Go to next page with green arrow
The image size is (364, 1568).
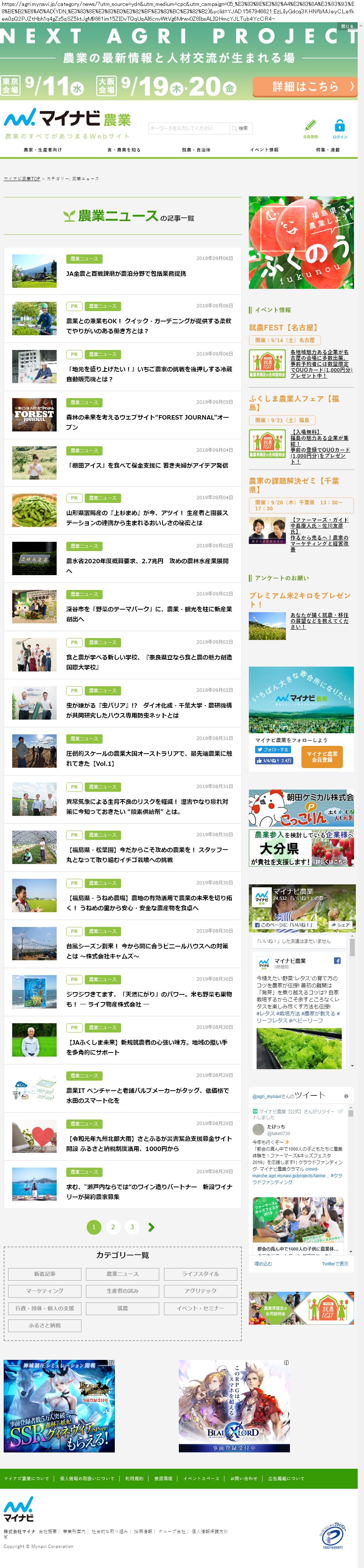(151, 1227)
